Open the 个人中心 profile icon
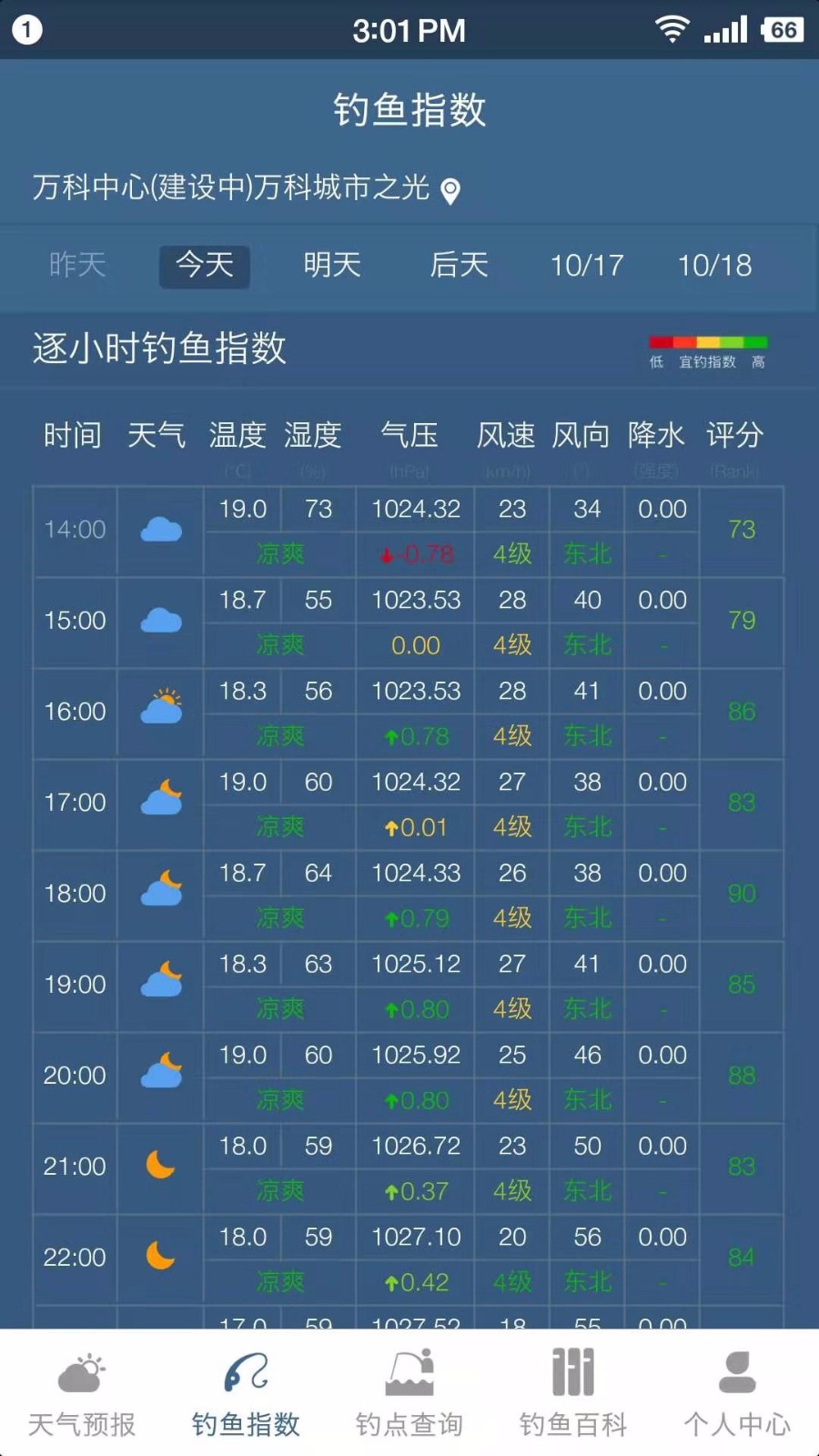This screenshot has height=1456, width=819. point(735,1383)
